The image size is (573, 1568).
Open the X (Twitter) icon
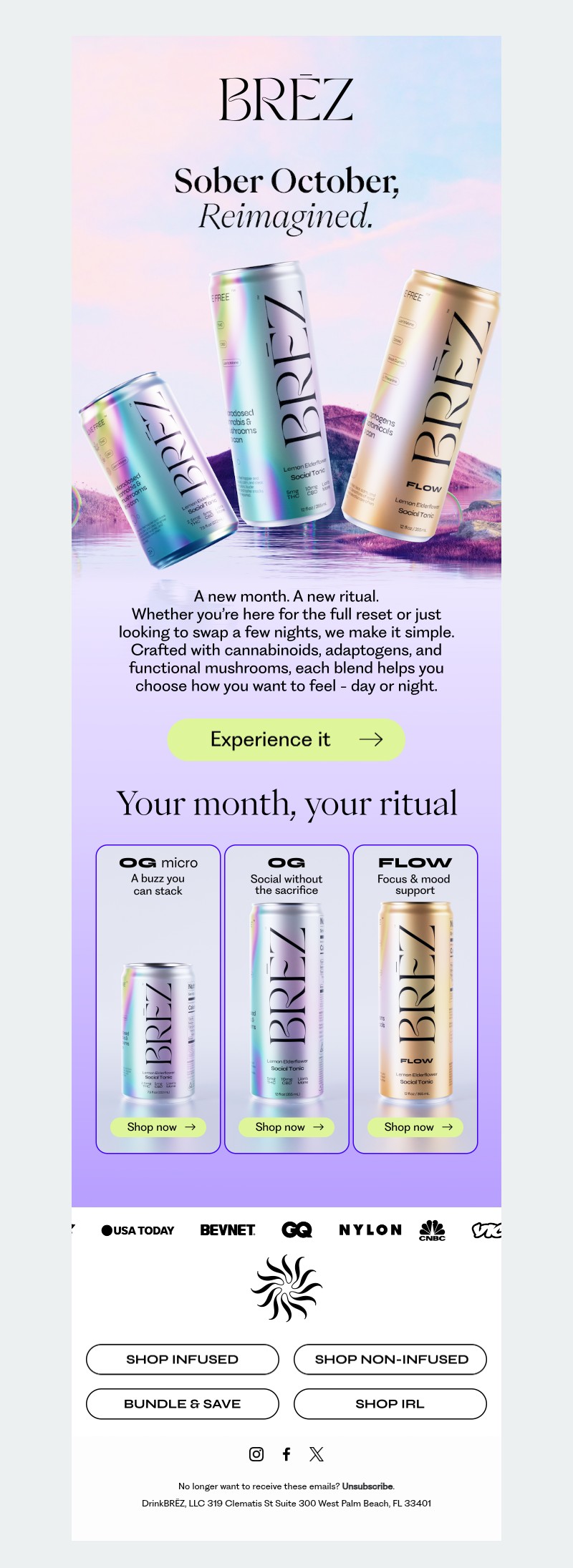(x=317, y=1453)
